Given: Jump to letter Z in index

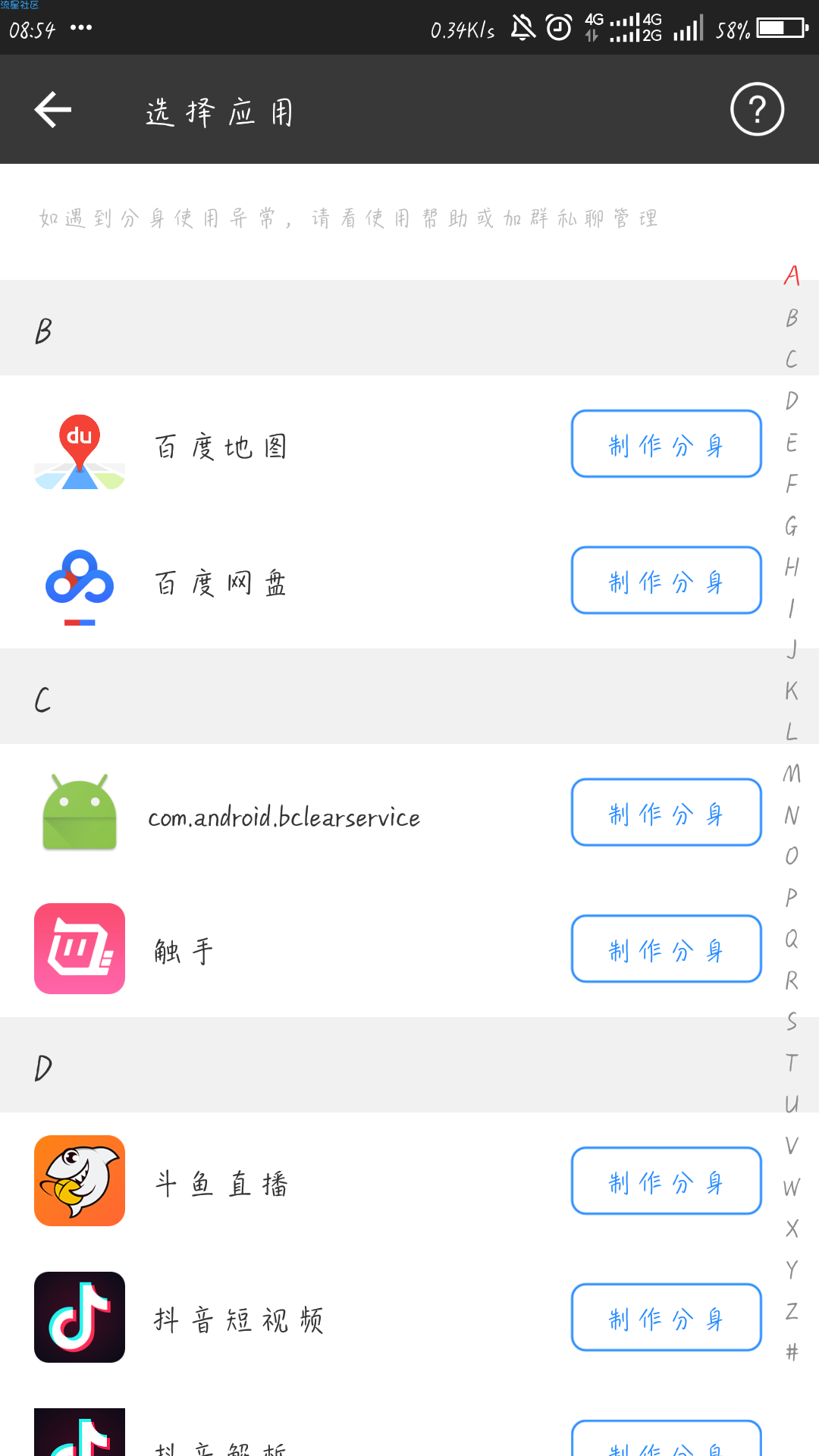Looking at the screenshot, I should (x=792, y=1311).
